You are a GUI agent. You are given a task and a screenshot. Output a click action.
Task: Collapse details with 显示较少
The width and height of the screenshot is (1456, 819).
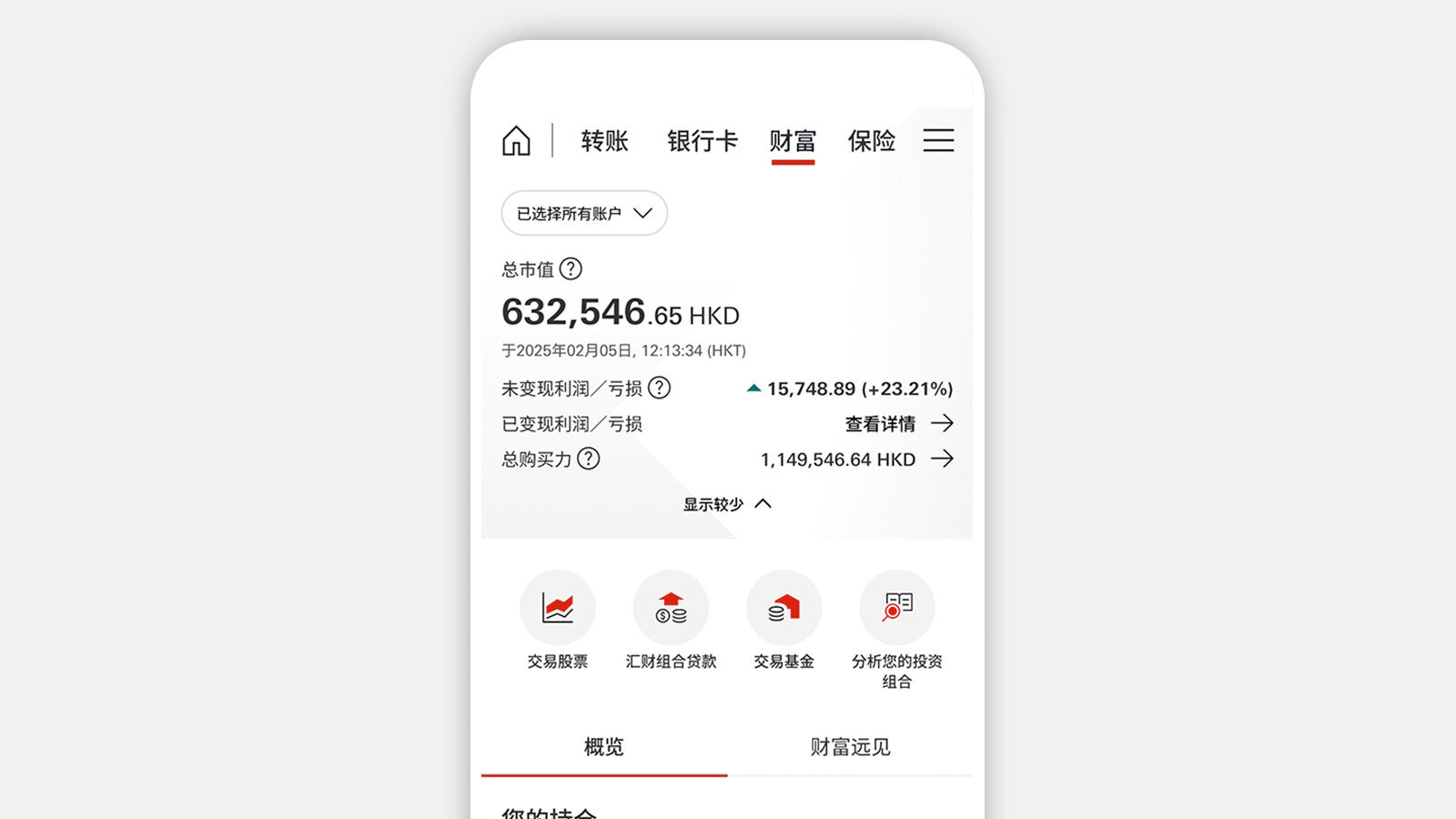tap(727, 504)
